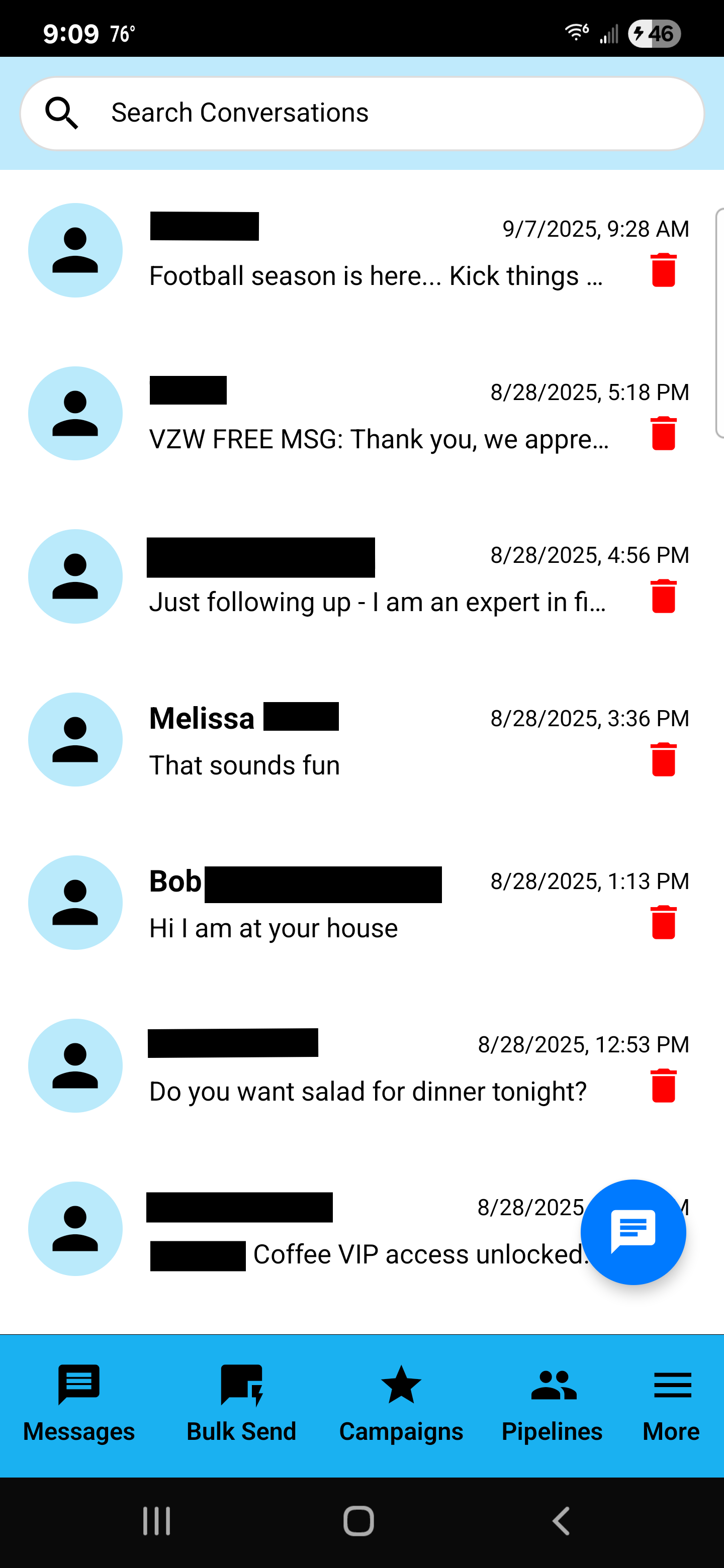Compose new message via floating chat button
The height and width of the screenshot is (1568, 724).
click(x=633, y=1232)
